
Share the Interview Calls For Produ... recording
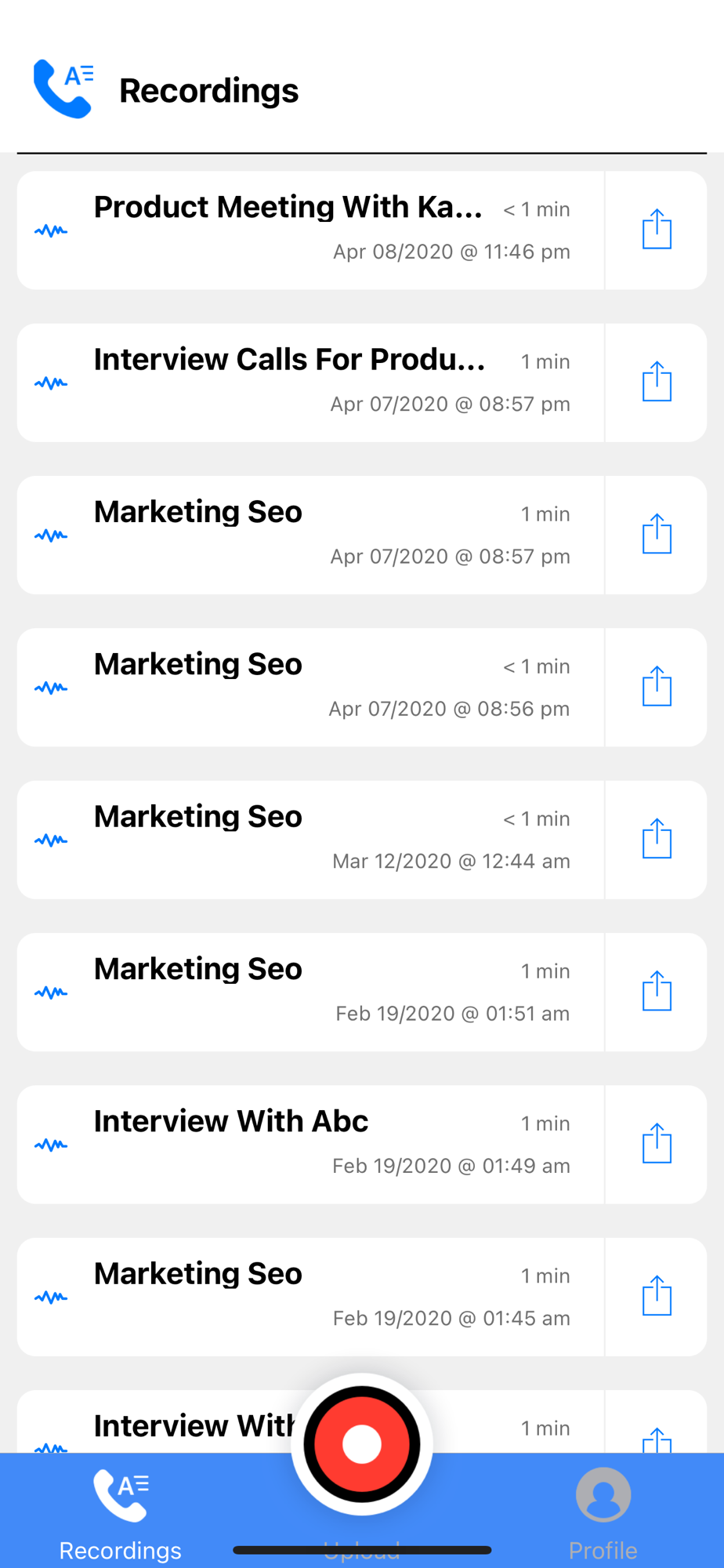657,382
